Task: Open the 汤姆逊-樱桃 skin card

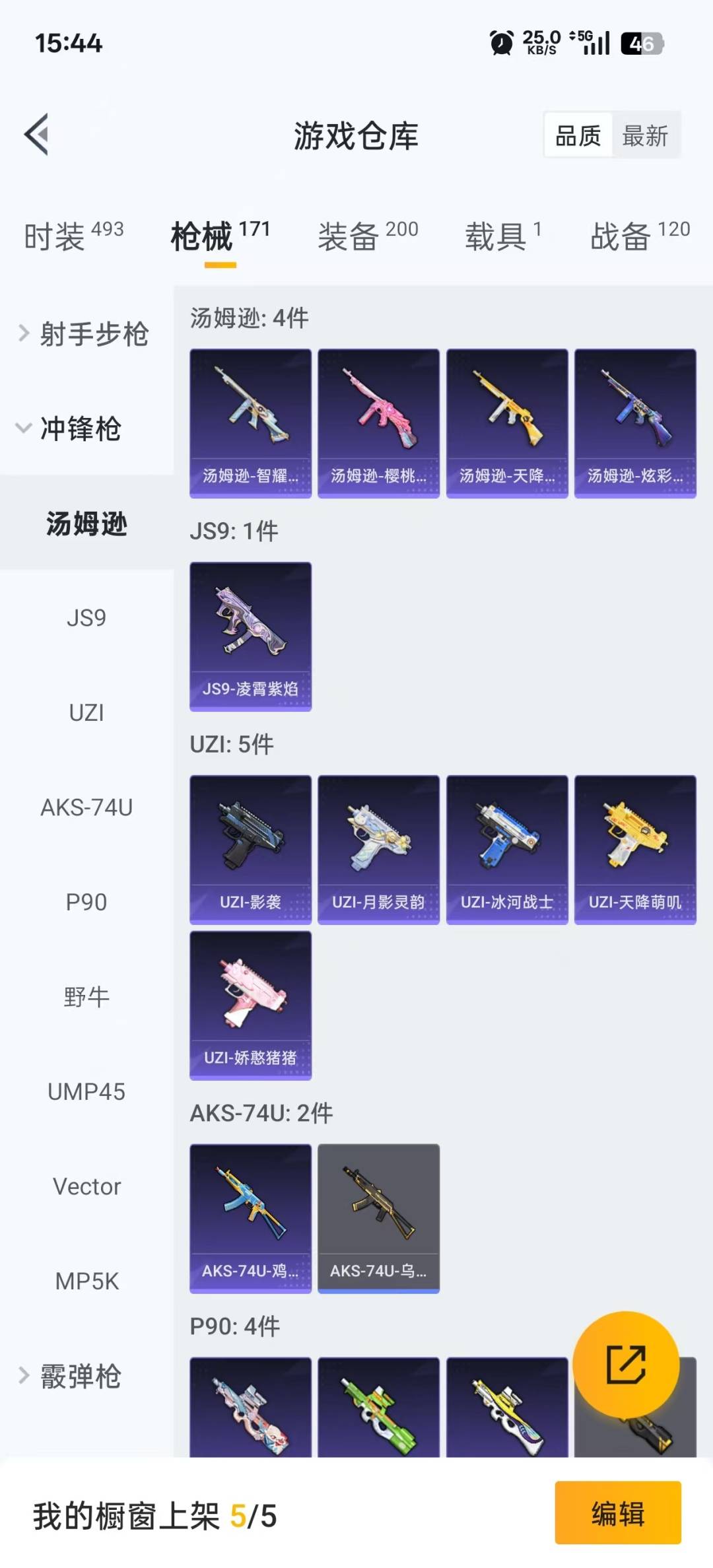Action: (x=378, y=423)
